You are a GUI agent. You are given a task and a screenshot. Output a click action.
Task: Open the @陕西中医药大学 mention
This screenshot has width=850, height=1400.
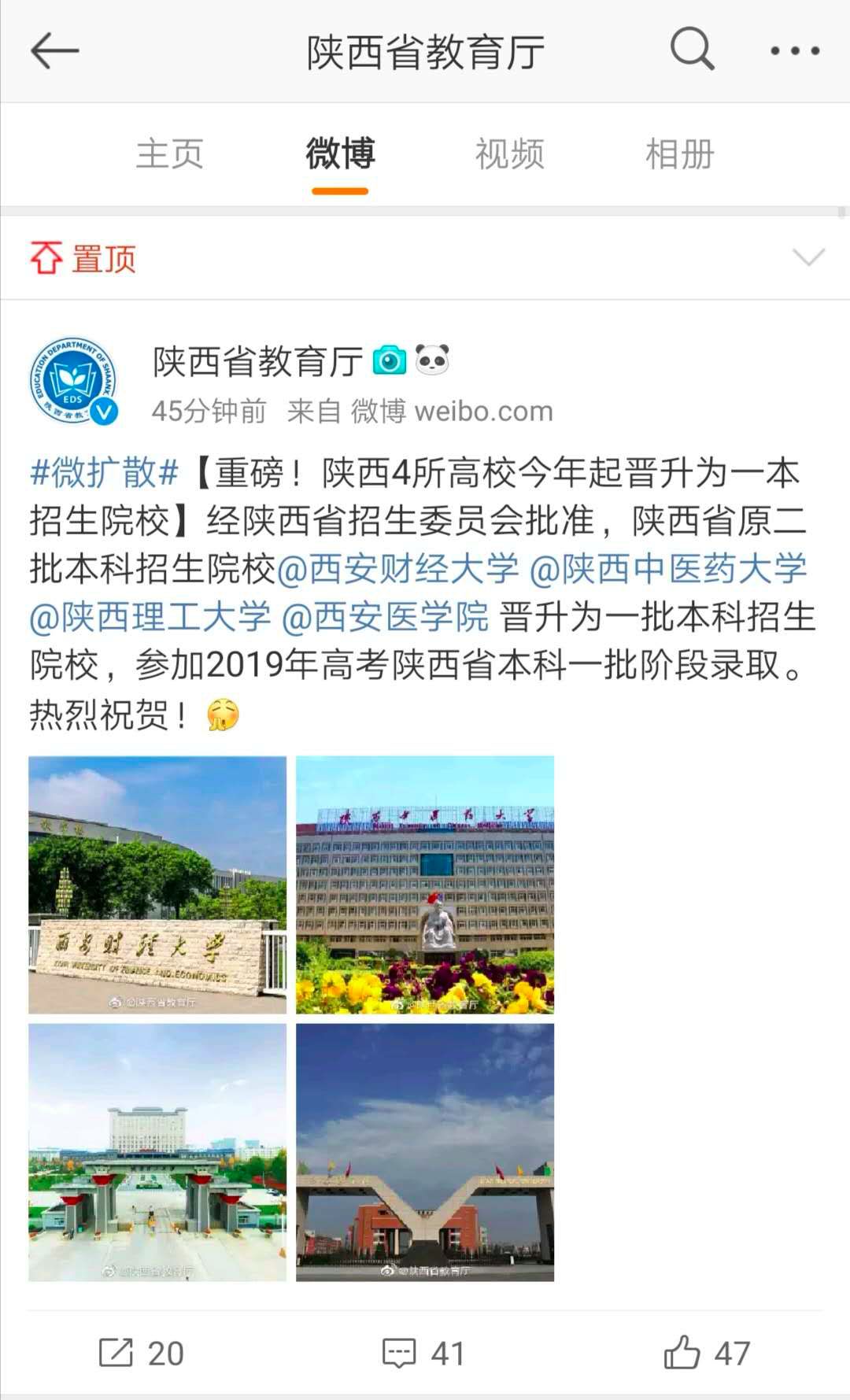click(x=668, y=569)
